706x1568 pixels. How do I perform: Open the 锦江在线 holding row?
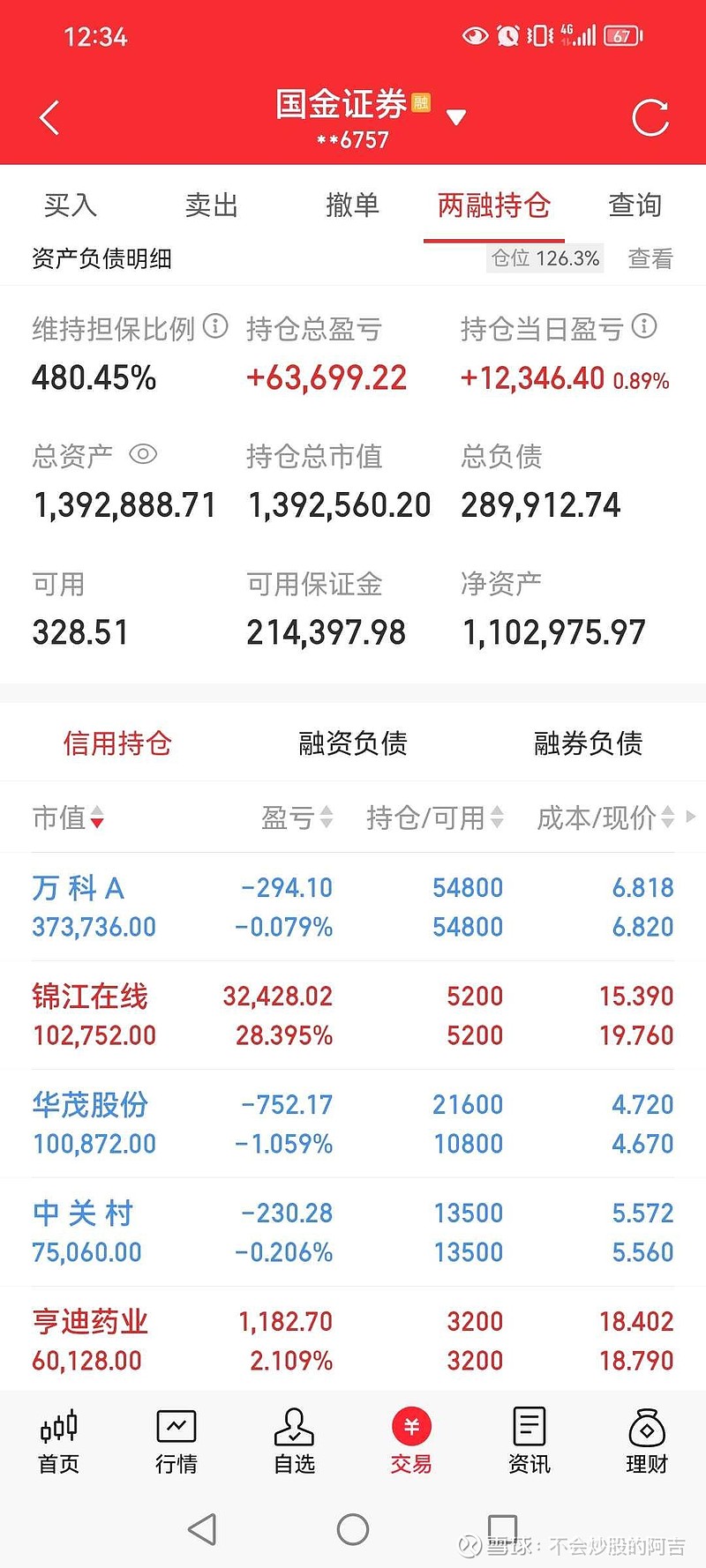[x=353, y=1015]
